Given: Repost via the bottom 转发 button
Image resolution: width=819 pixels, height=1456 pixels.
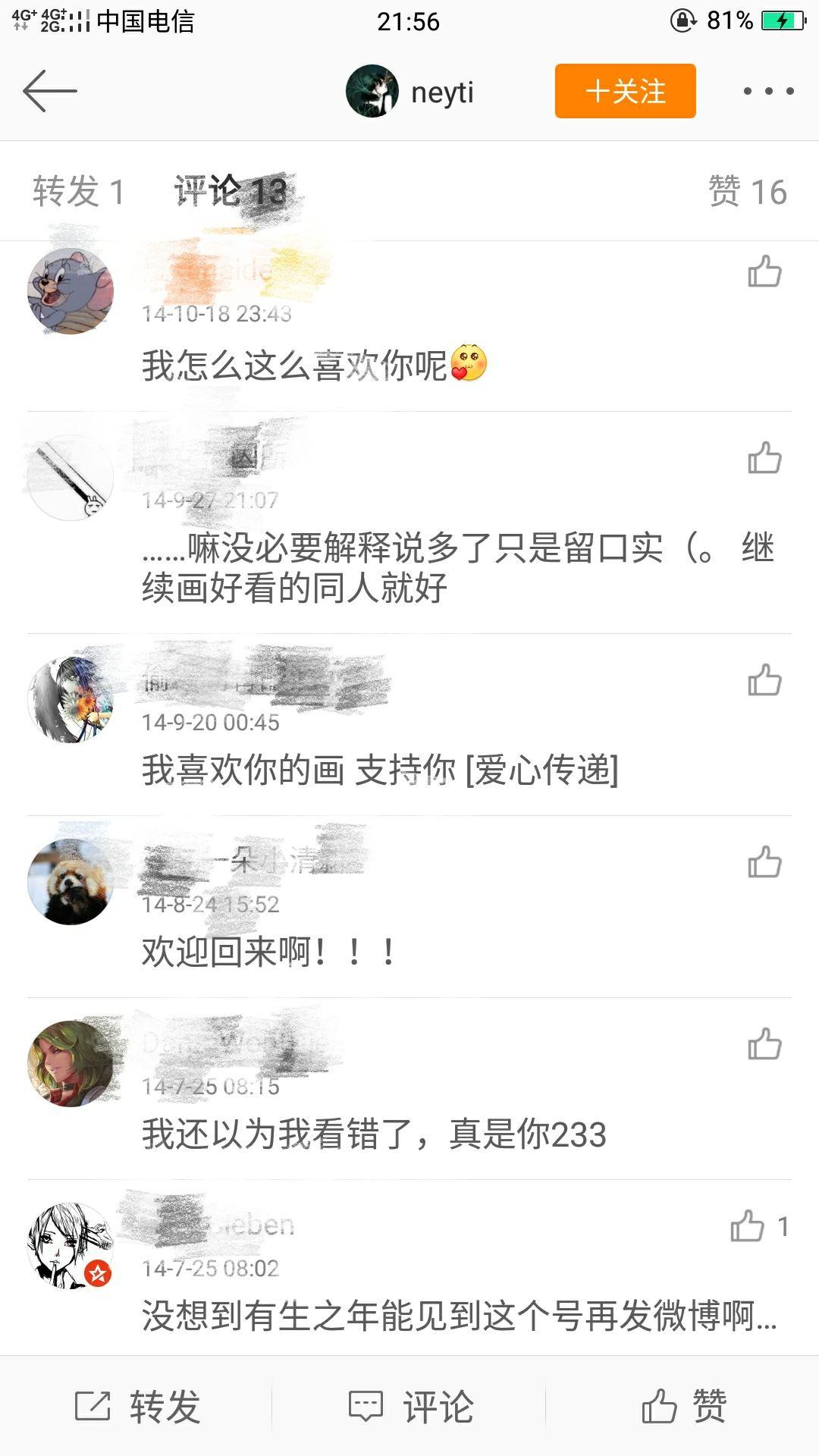Looking at the screenshot, I should pyautogui.click(x=137, y=1407).
